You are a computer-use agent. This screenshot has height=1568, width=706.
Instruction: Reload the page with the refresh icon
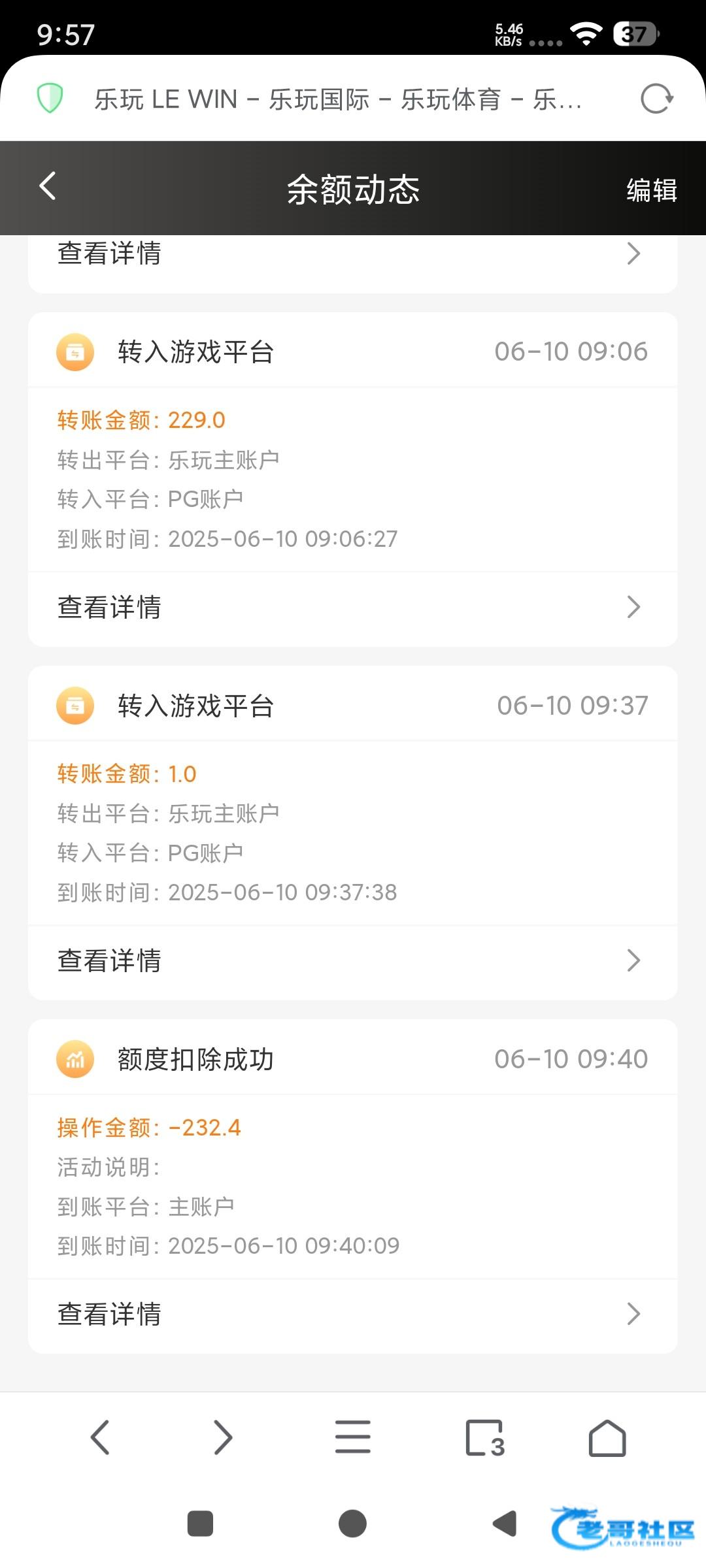point(656,99)
